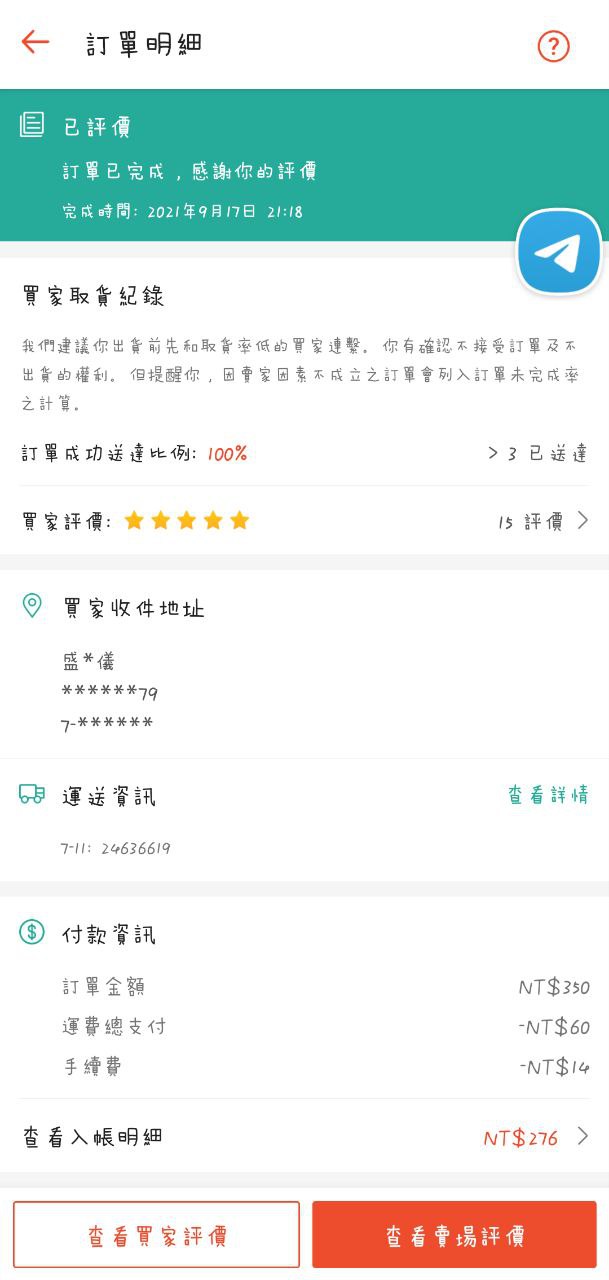
Task: Go back using the red arrow
Action: click(35, 42)
